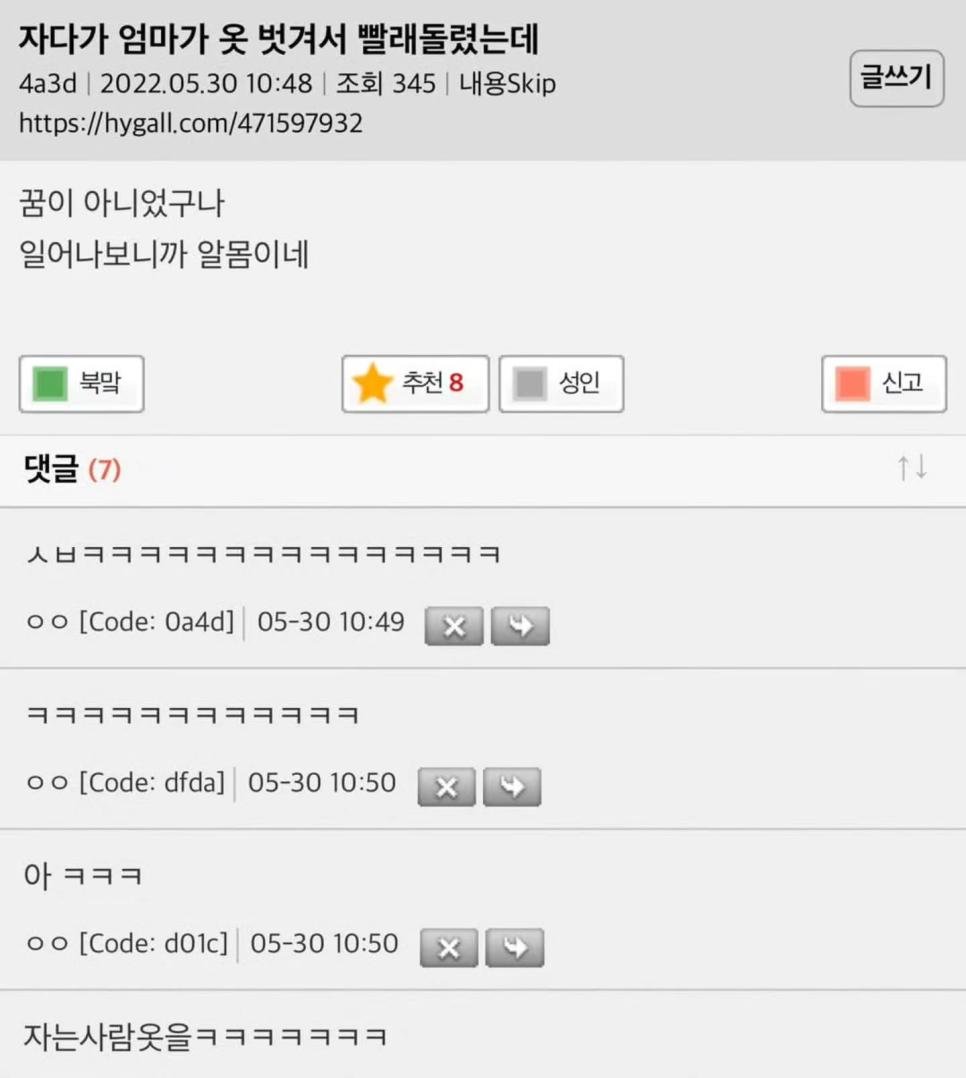
Task: Recommend the post with 추천 button
Action: [415, 383]
